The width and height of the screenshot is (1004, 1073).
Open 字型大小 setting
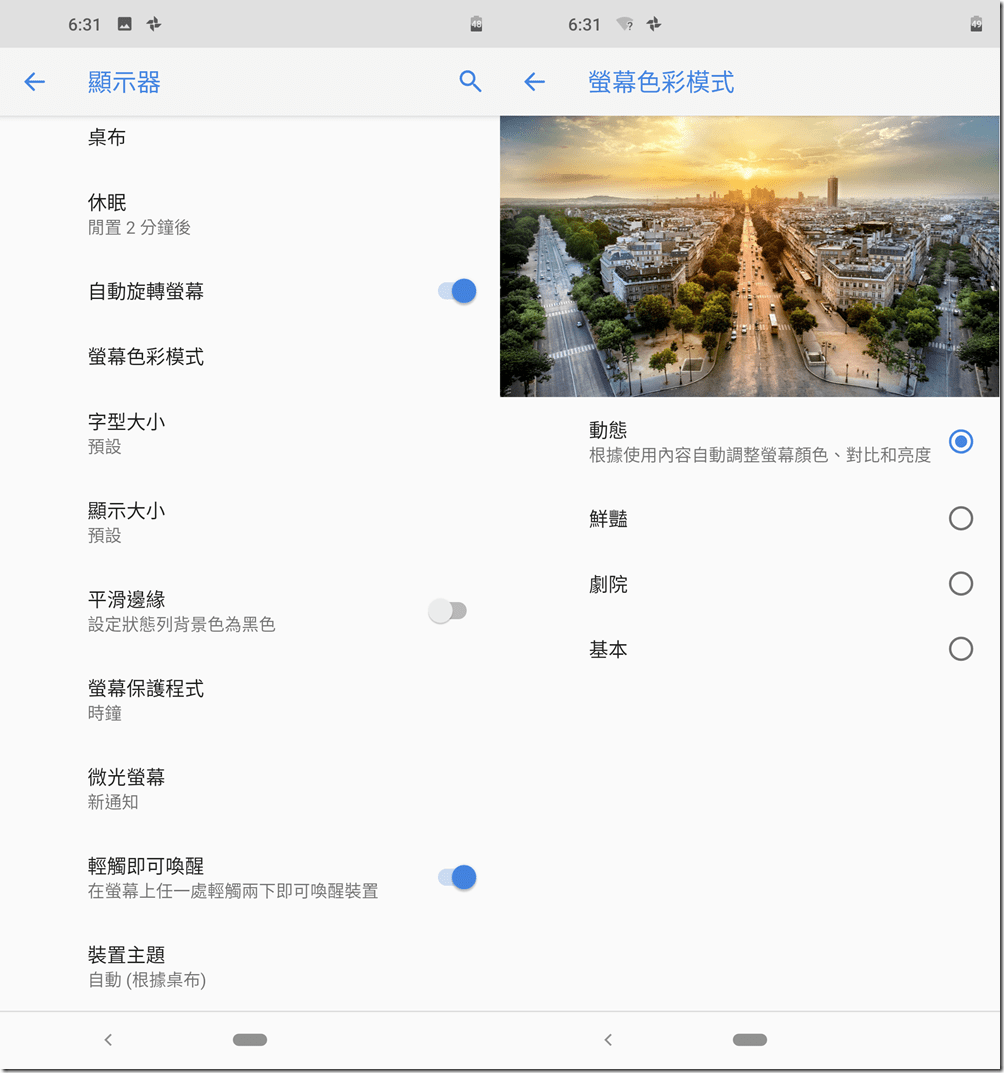click(126, 433)
